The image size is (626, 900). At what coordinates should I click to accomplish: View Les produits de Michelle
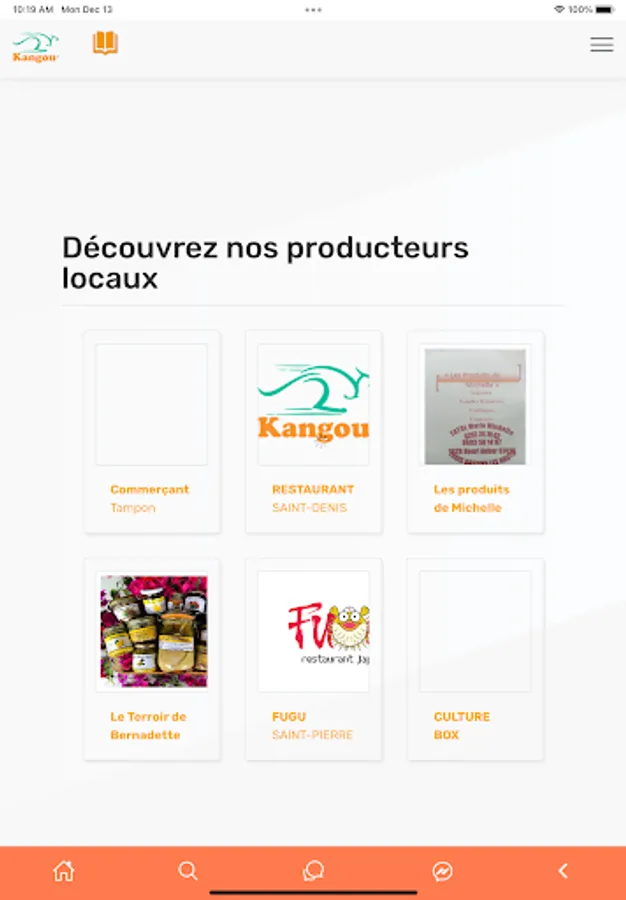tap(475, 432)
